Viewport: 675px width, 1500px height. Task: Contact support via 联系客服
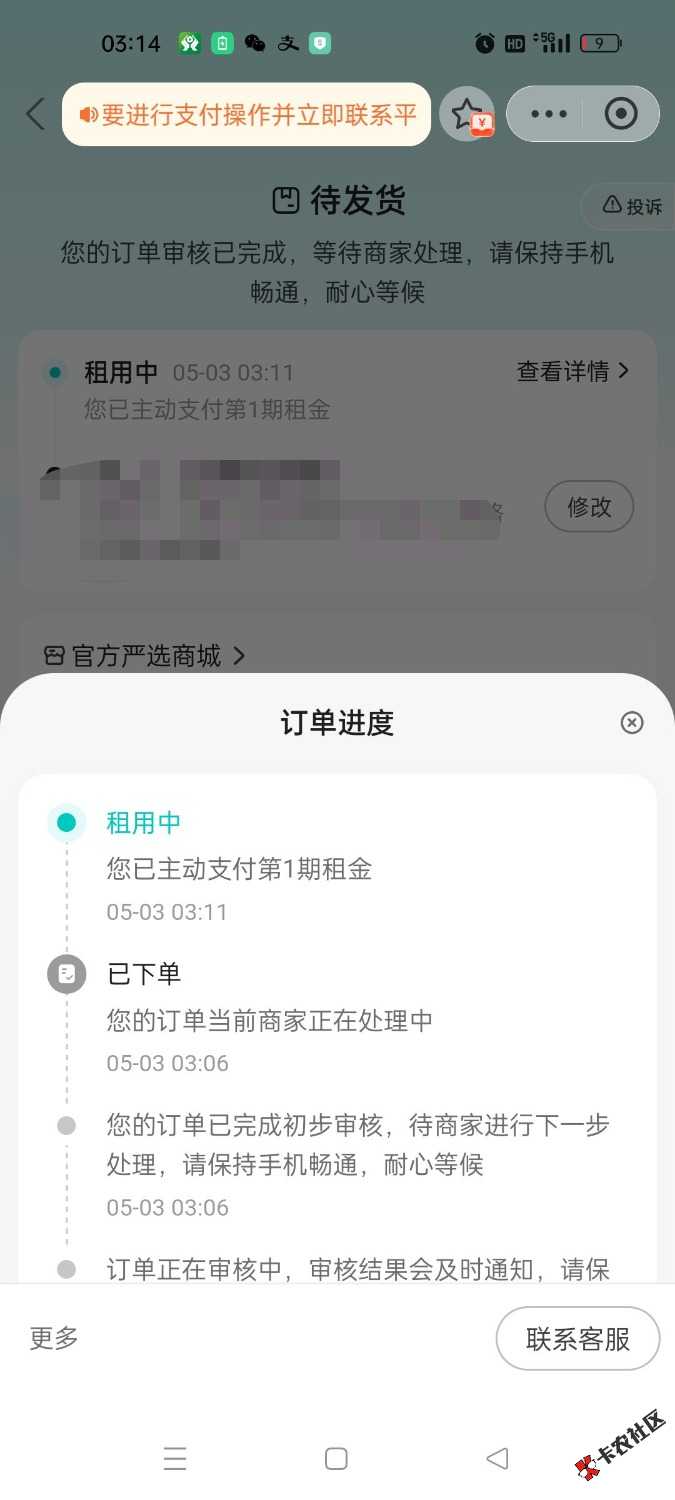tap(578, 1339)
